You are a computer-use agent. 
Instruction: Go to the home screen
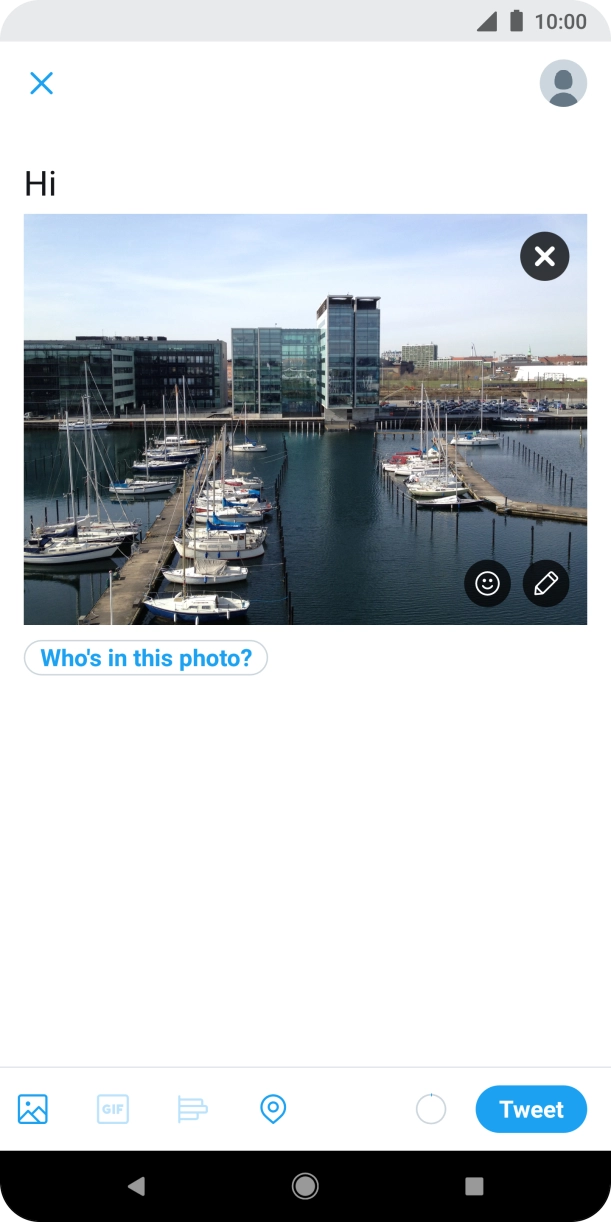(305, 1186)
